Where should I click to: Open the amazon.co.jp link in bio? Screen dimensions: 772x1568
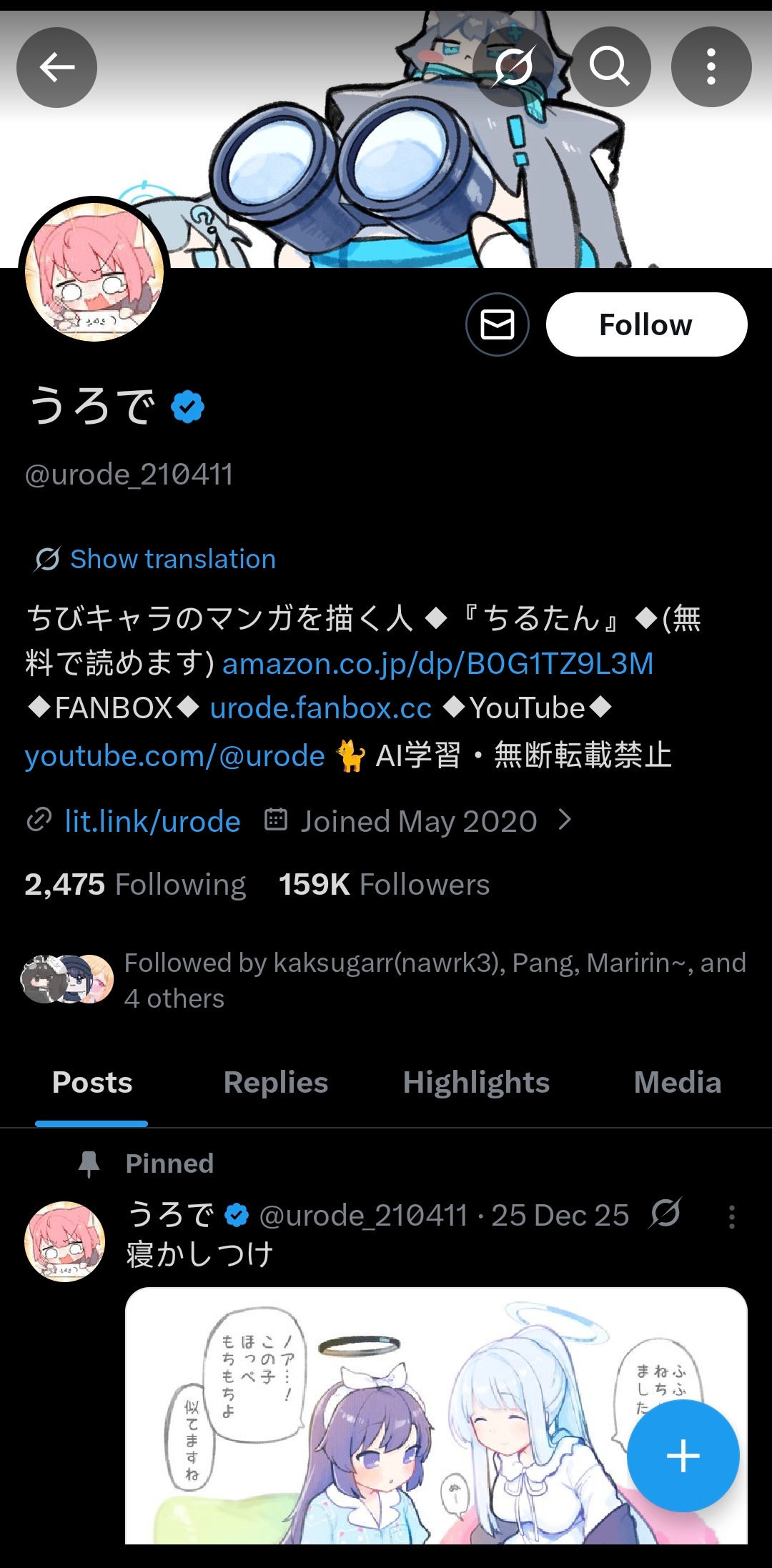tap(437, 664)
